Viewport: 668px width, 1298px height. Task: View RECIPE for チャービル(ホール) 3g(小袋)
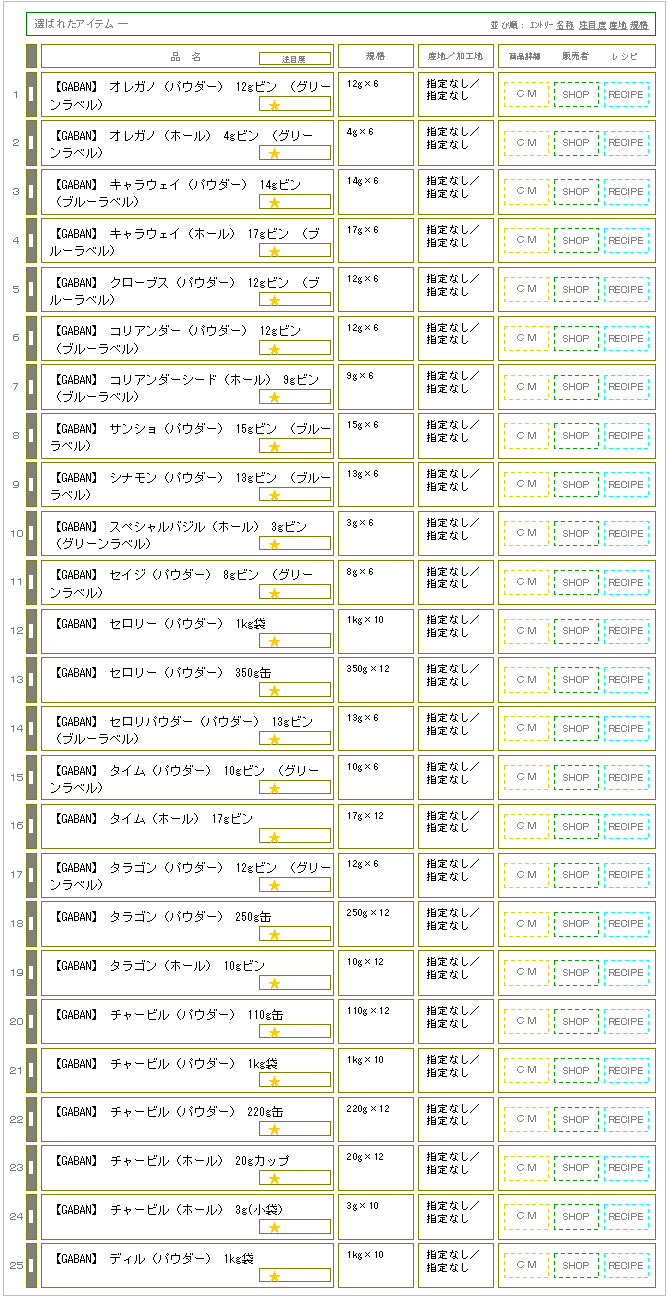point(626,1217)
